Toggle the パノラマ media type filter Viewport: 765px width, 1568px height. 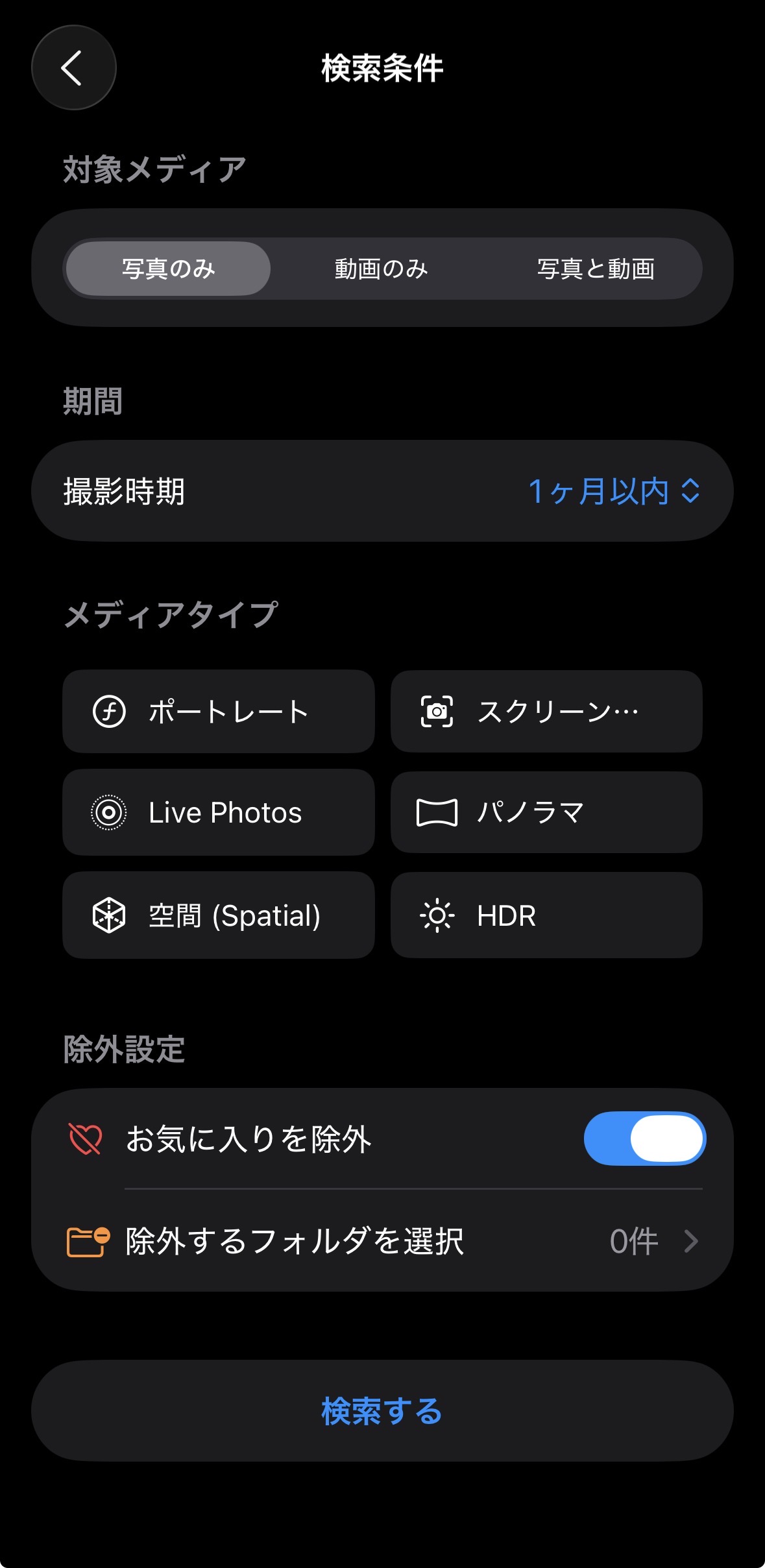pyautogui.click(x=545, y=813)
